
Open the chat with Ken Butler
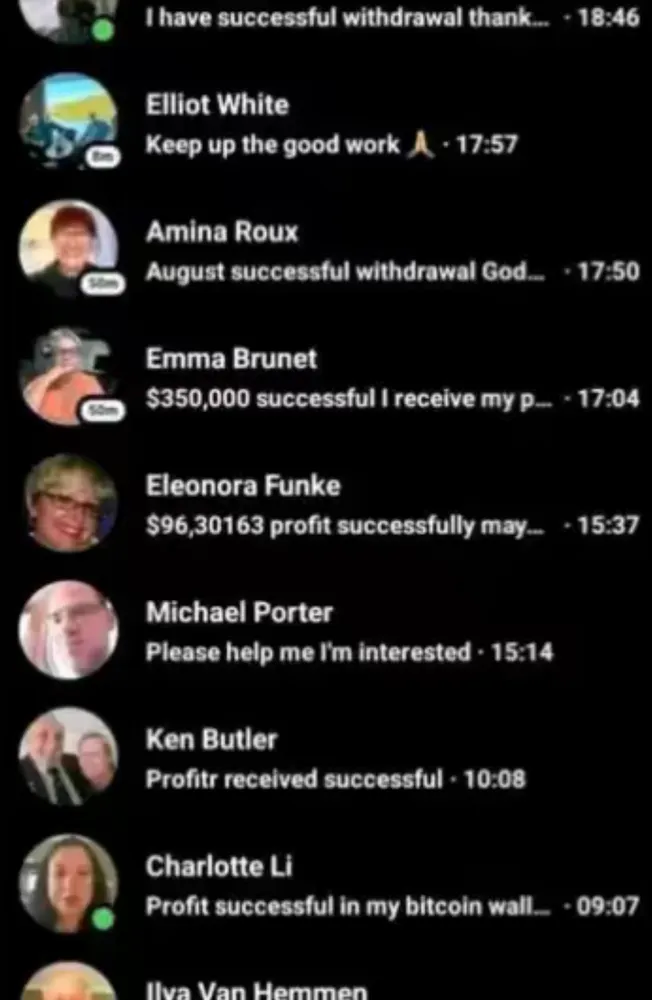[330, 758]
